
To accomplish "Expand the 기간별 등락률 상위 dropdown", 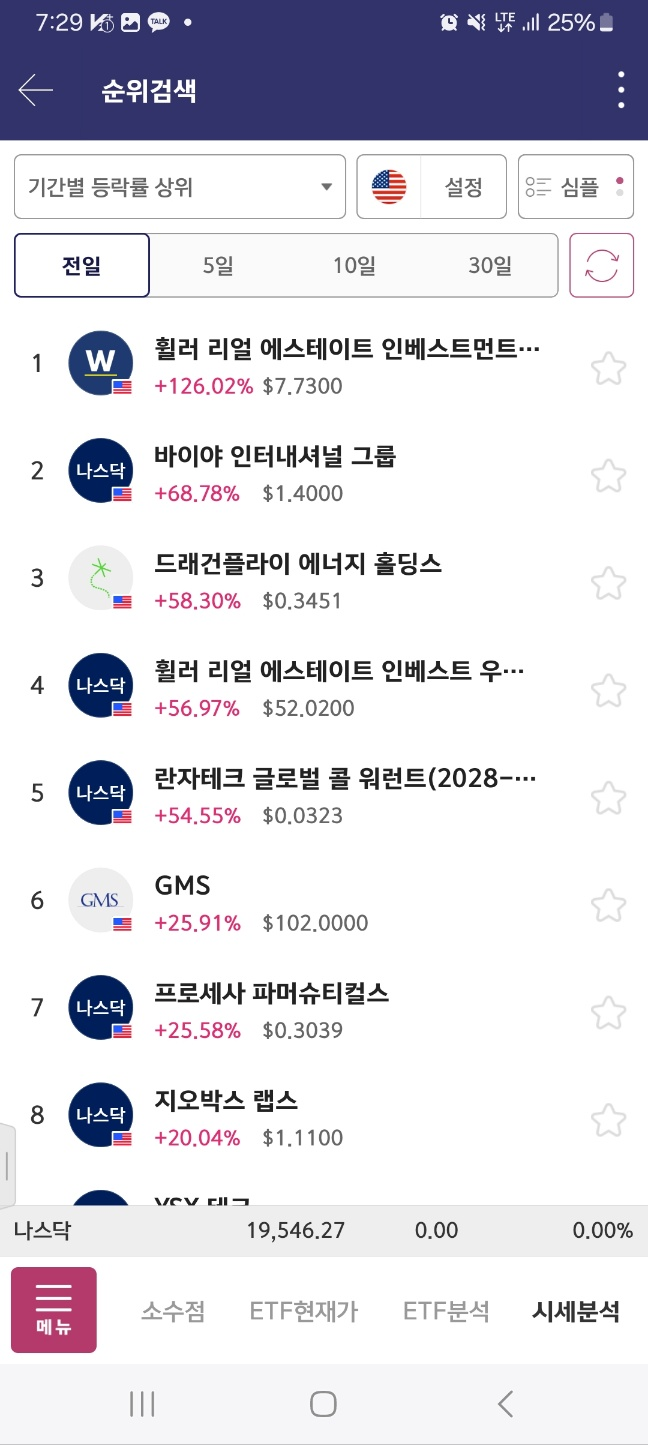I will (x=180, y=187).
